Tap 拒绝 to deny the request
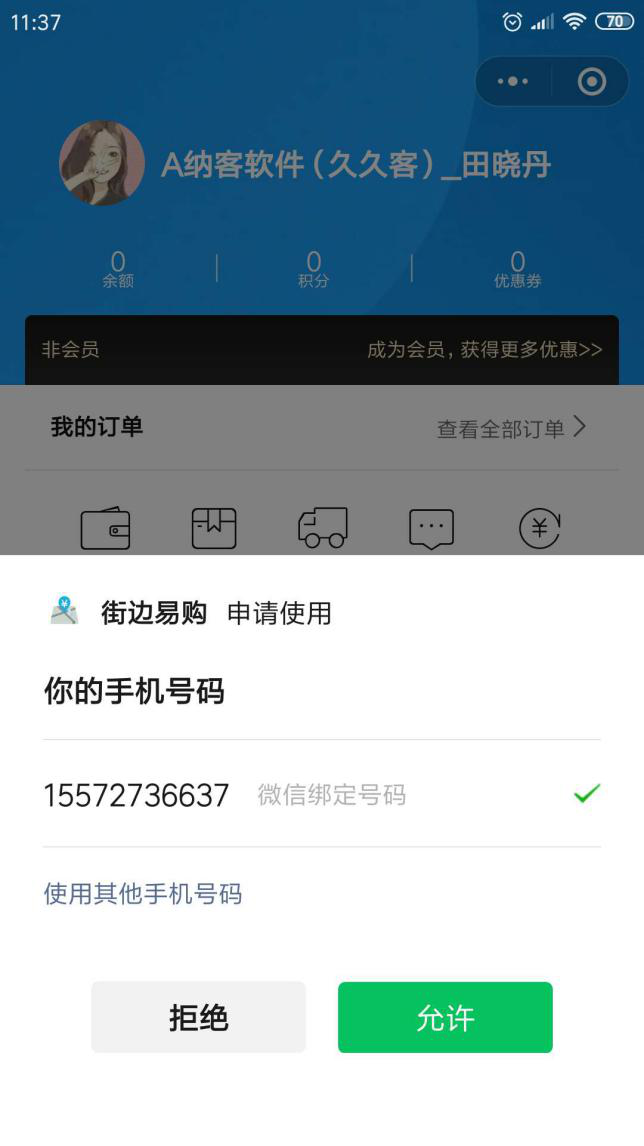644x1146 pixels. point(198,1017)
